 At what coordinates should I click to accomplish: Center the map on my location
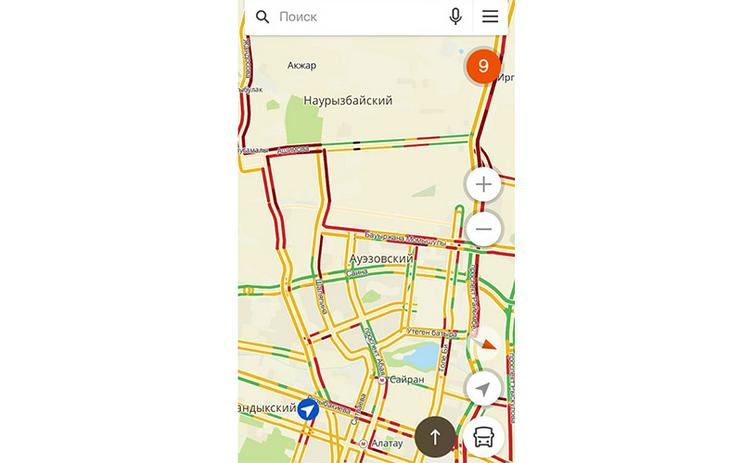[x=484, y=389]
